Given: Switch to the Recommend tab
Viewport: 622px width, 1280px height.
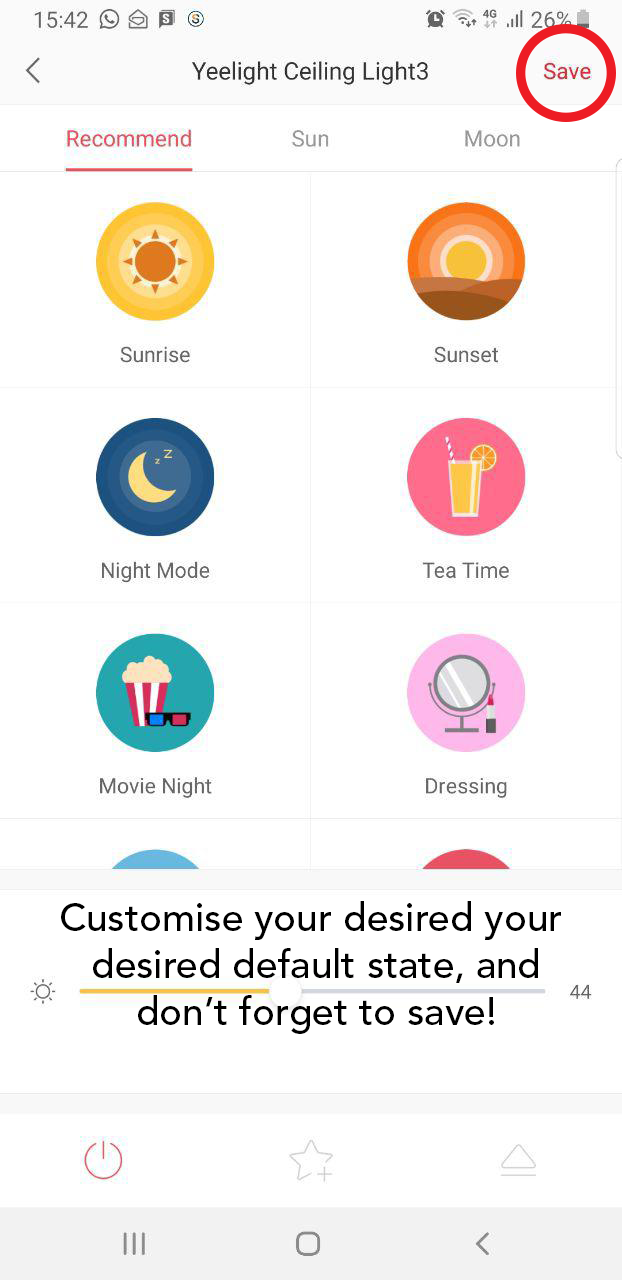Looking at the screenshot, I should pyautogui.click(x=129, y=139).
